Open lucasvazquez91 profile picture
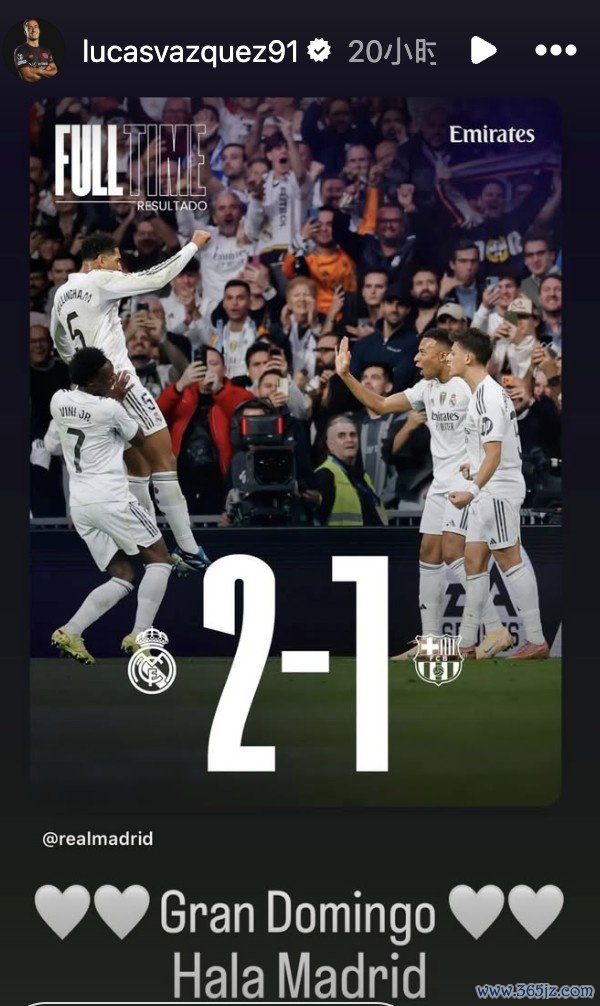600x1006 pixels. tap(34, 50)
